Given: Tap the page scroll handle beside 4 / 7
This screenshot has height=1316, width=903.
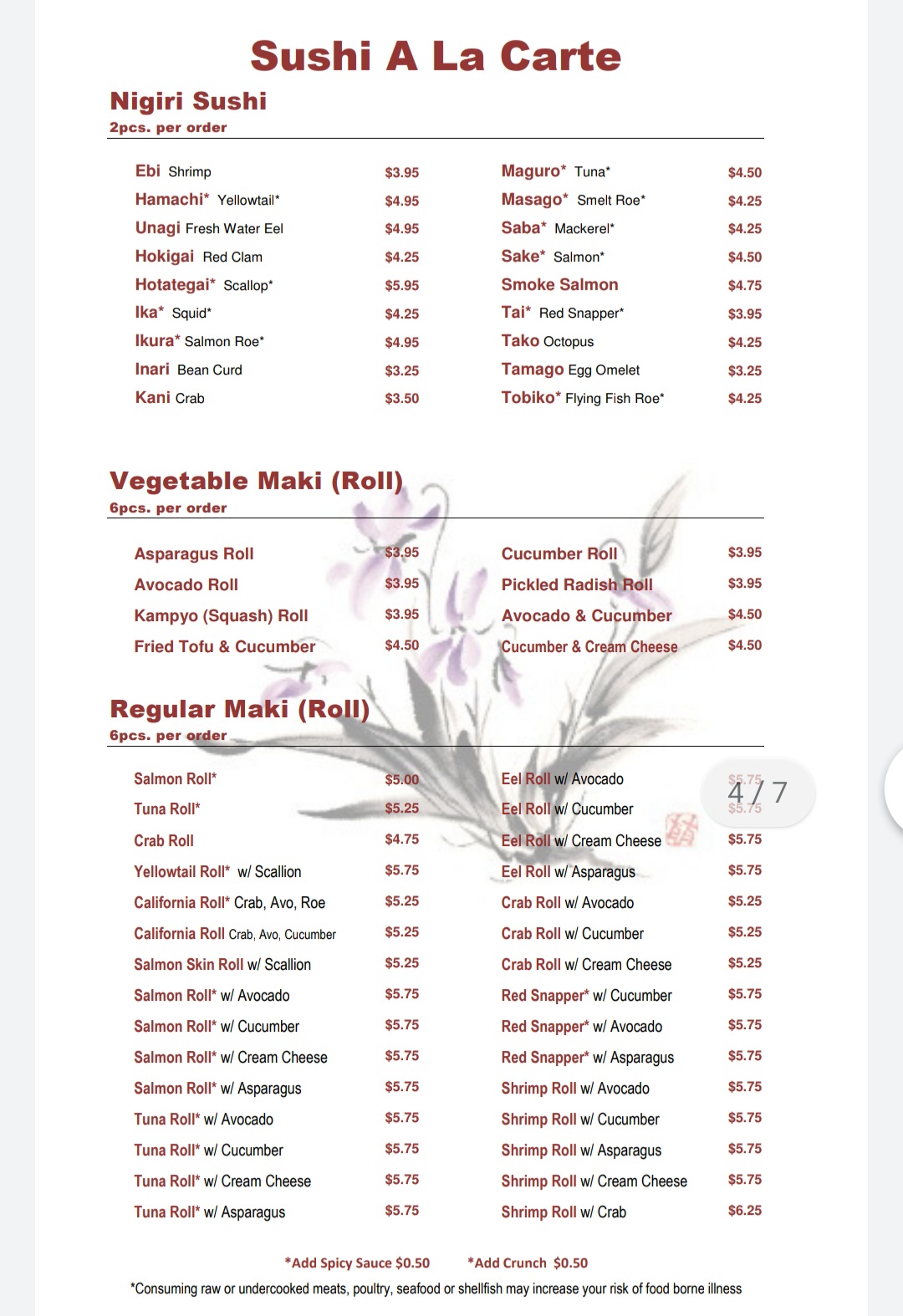Looking at the screenshot, I should 893,788.
